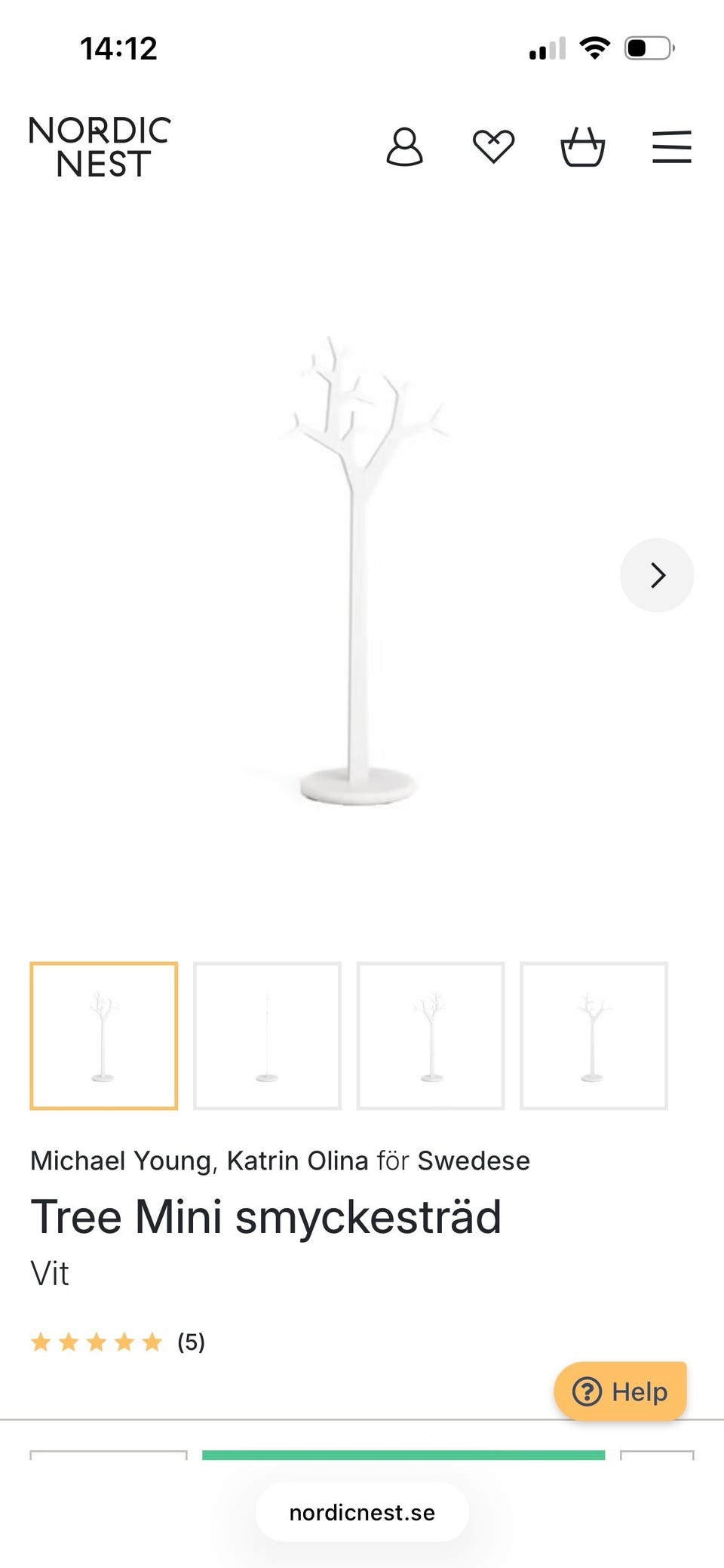Open the shopping basket
The height and width of the screenshot is (1568, 724).
(582, 146)
